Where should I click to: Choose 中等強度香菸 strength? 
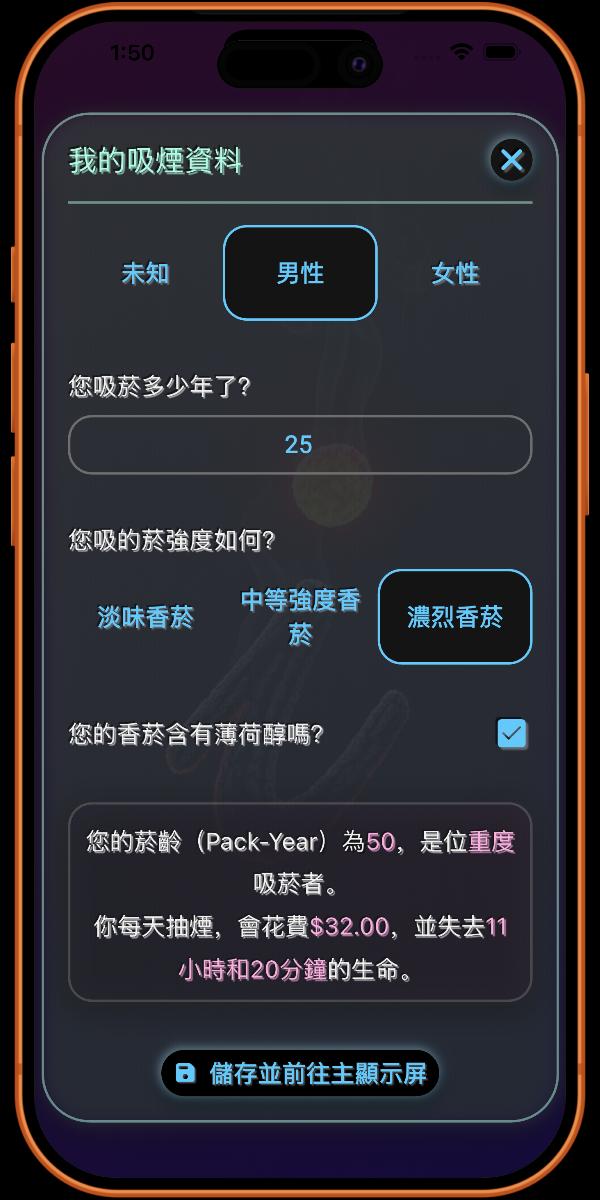point(300,617)
